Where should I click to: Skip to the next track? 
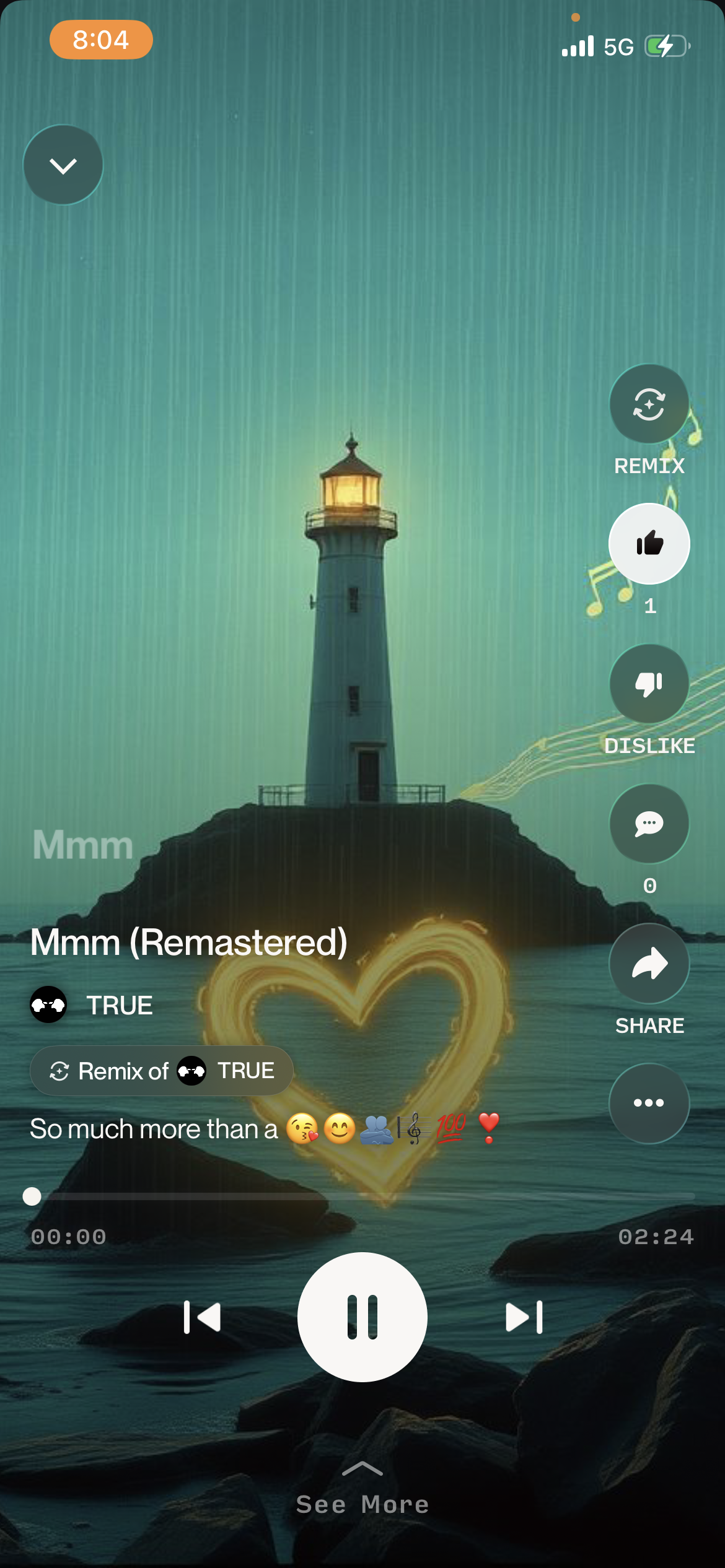point(524,1317)
